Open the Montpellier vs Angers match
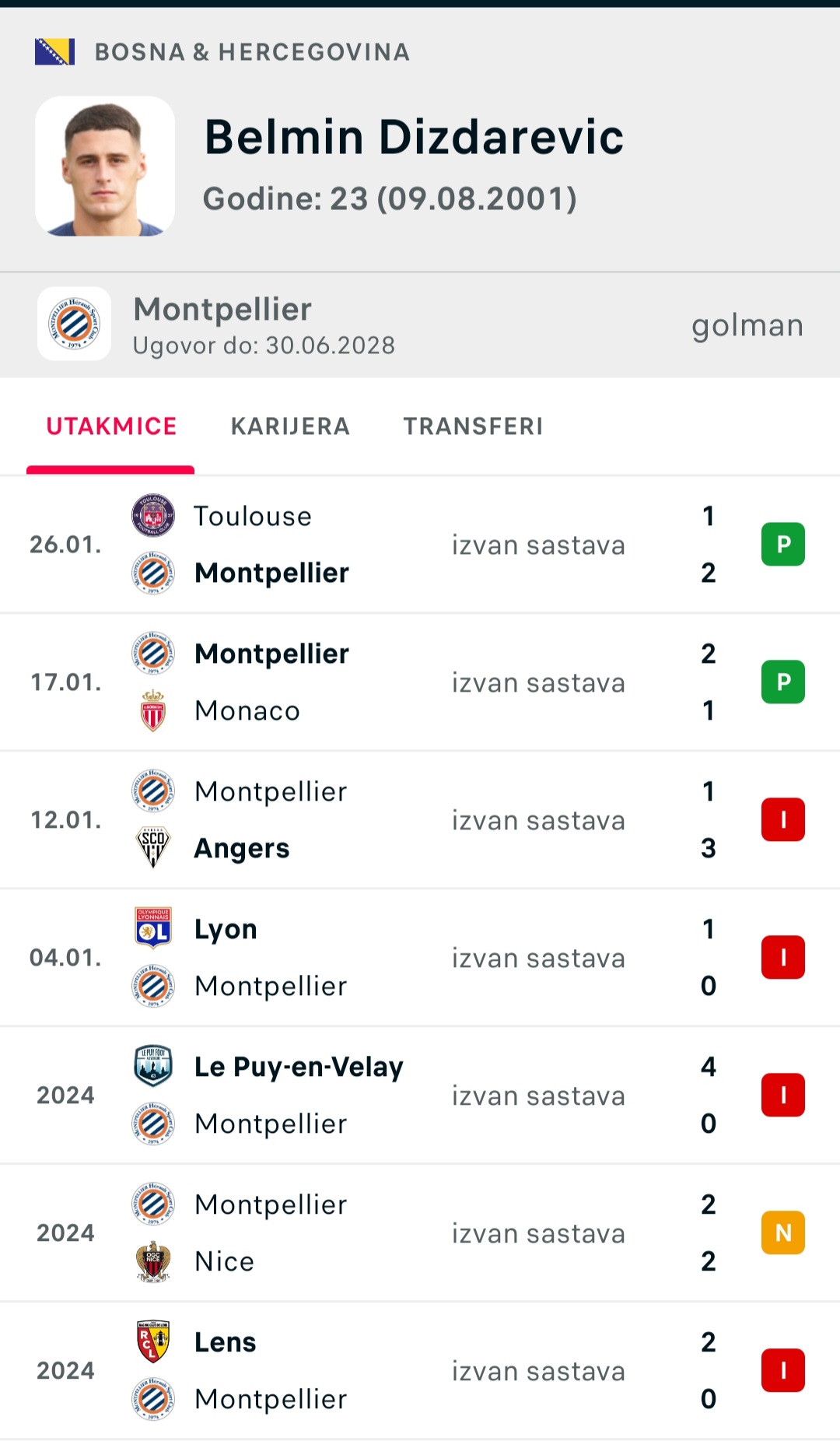840x1441 pixels. tap(420, 820)
